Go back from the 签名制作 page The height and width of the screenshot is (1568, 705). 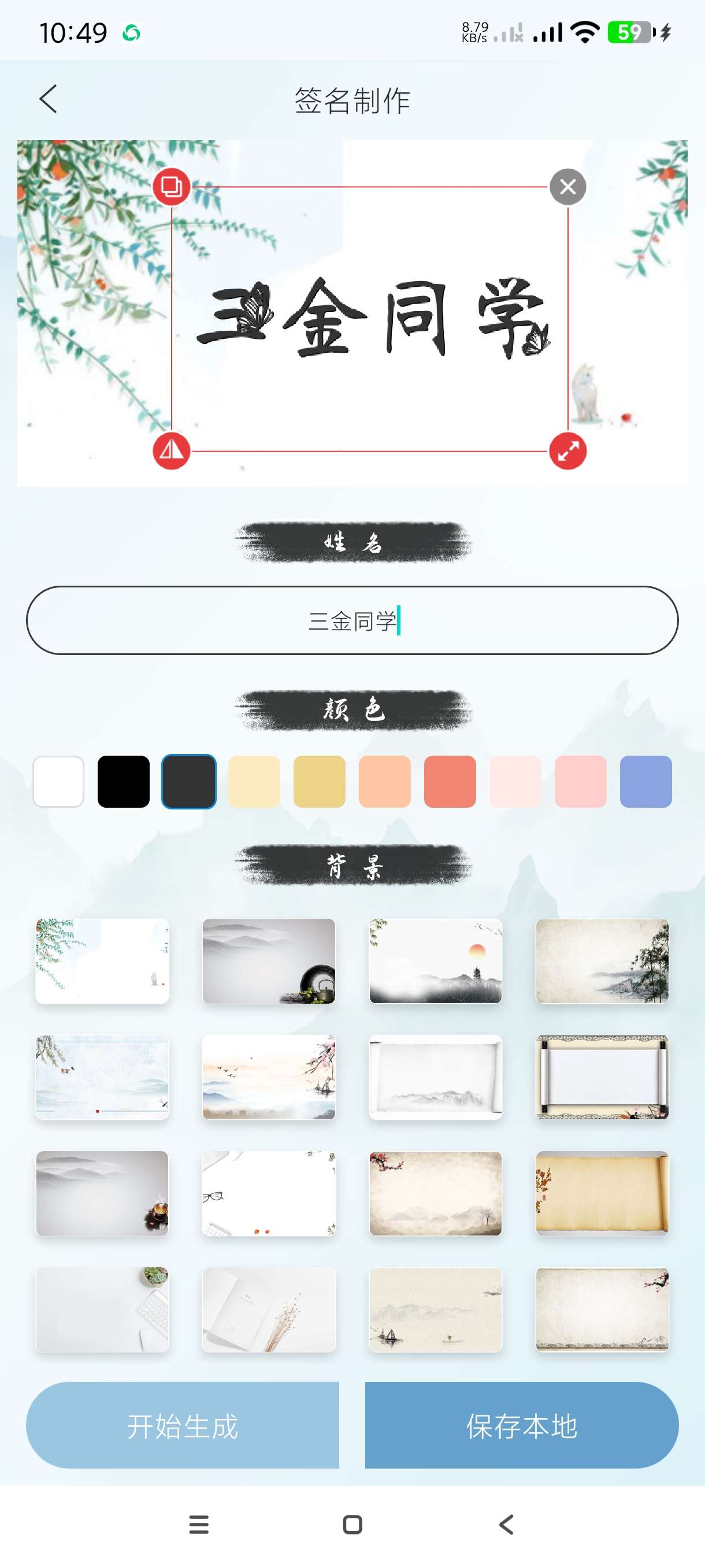pos(48,99)
